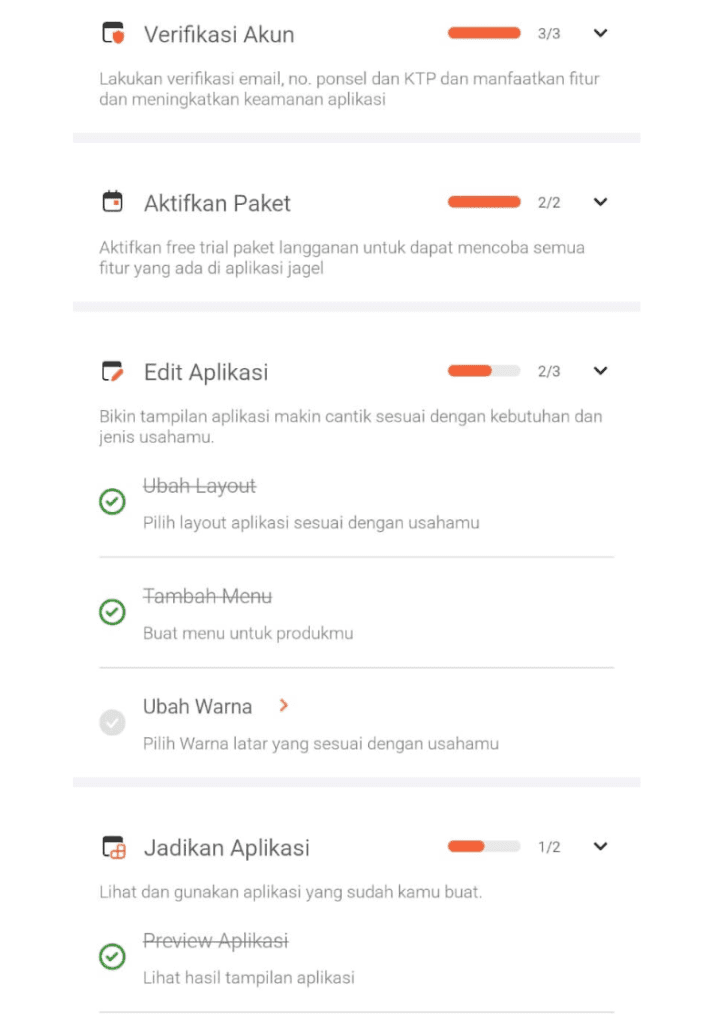Open the Preview Aplikasi task
Screen dimensions: 707x1024
[x=215, y=942]
